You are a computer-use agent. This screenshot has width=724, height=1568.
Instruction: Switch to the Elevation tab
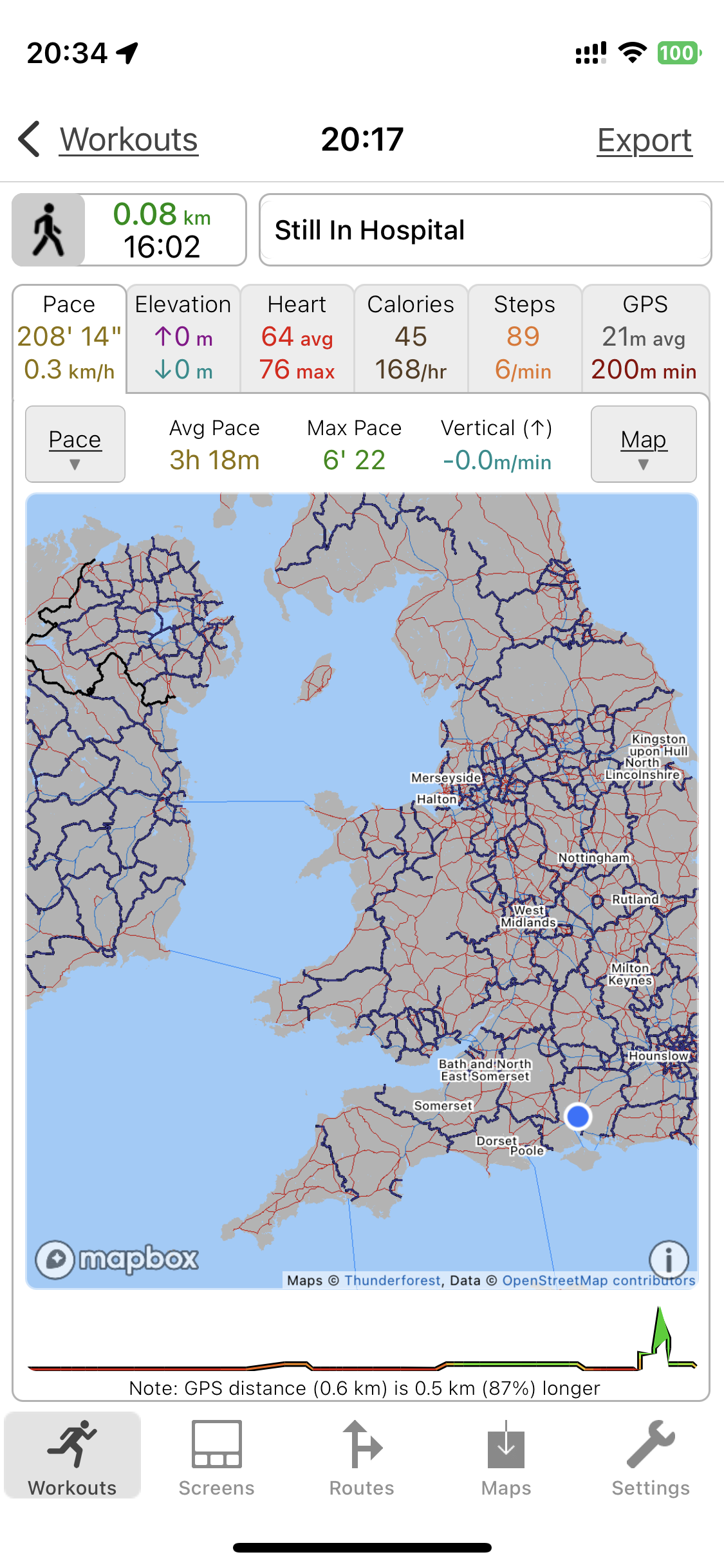click(x=183, y=338)
